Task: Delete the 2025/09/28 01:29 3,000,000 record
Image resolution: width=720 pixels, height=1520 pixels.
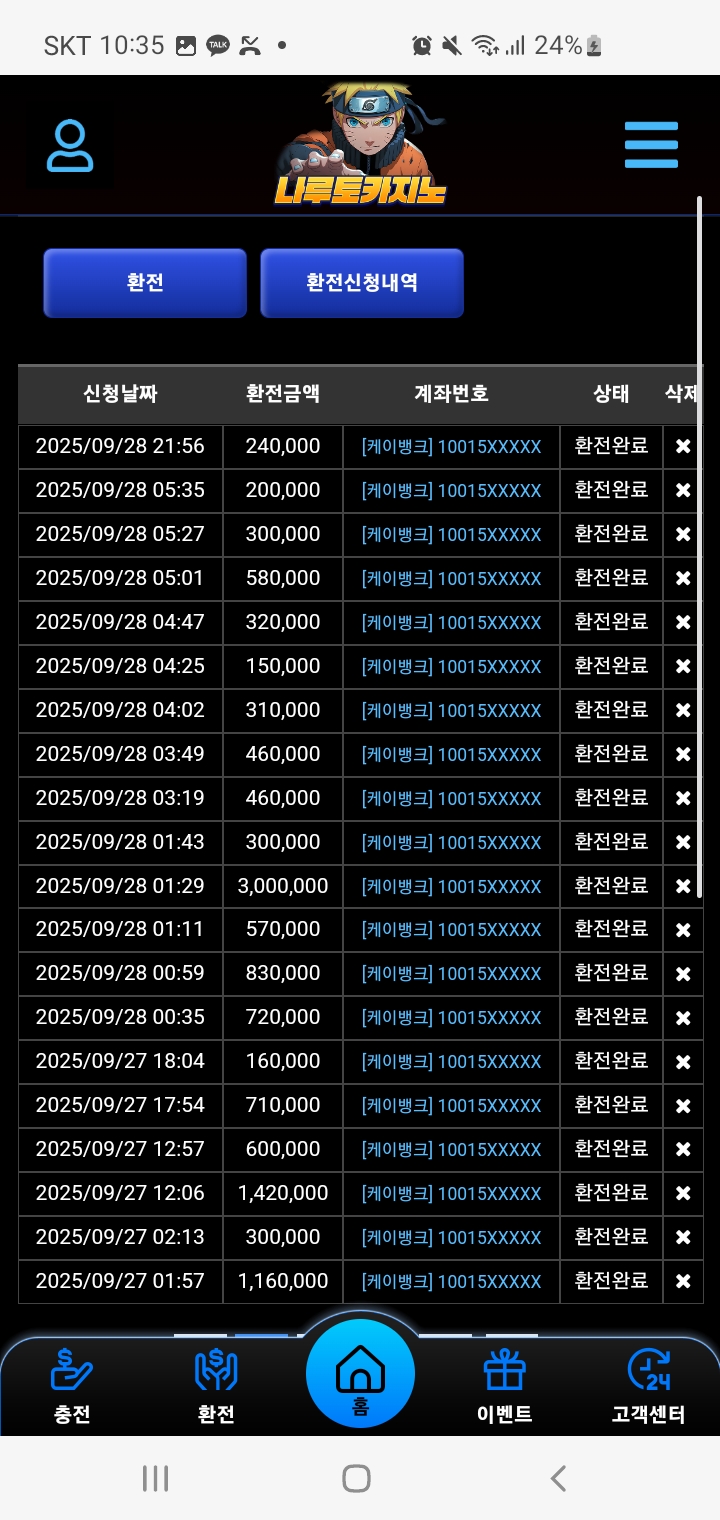Action: coord(683,886)
